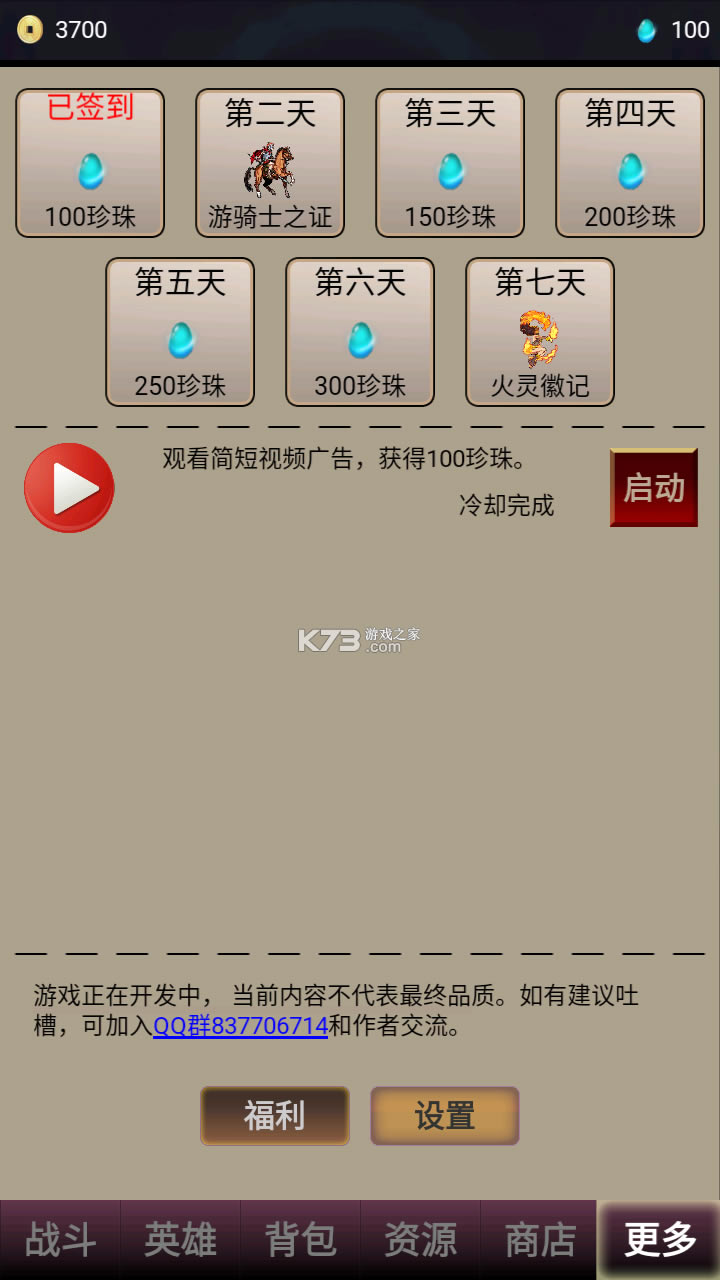Switch to the 英雄 tab

pos(180,1240)
